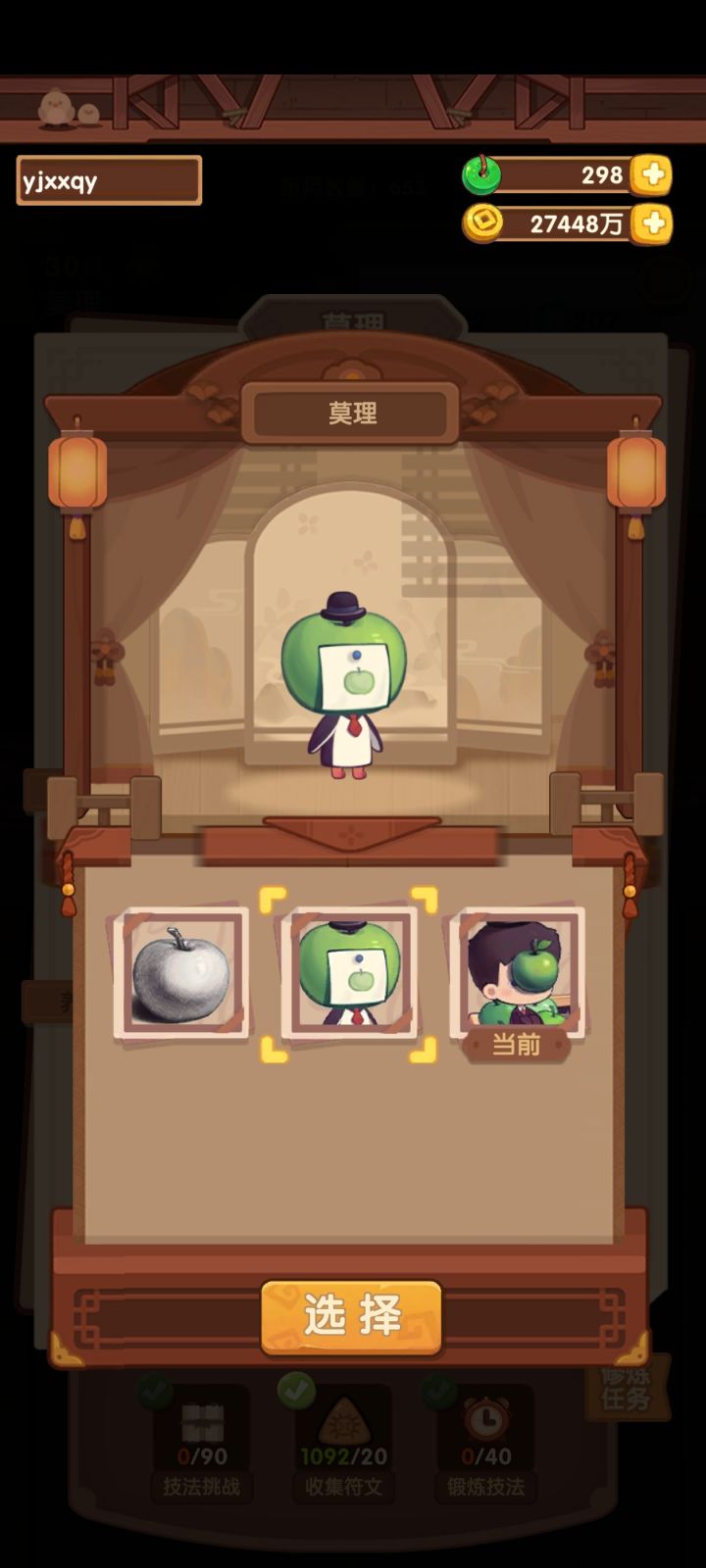Click the gold coin currency icon

[483, 223]
